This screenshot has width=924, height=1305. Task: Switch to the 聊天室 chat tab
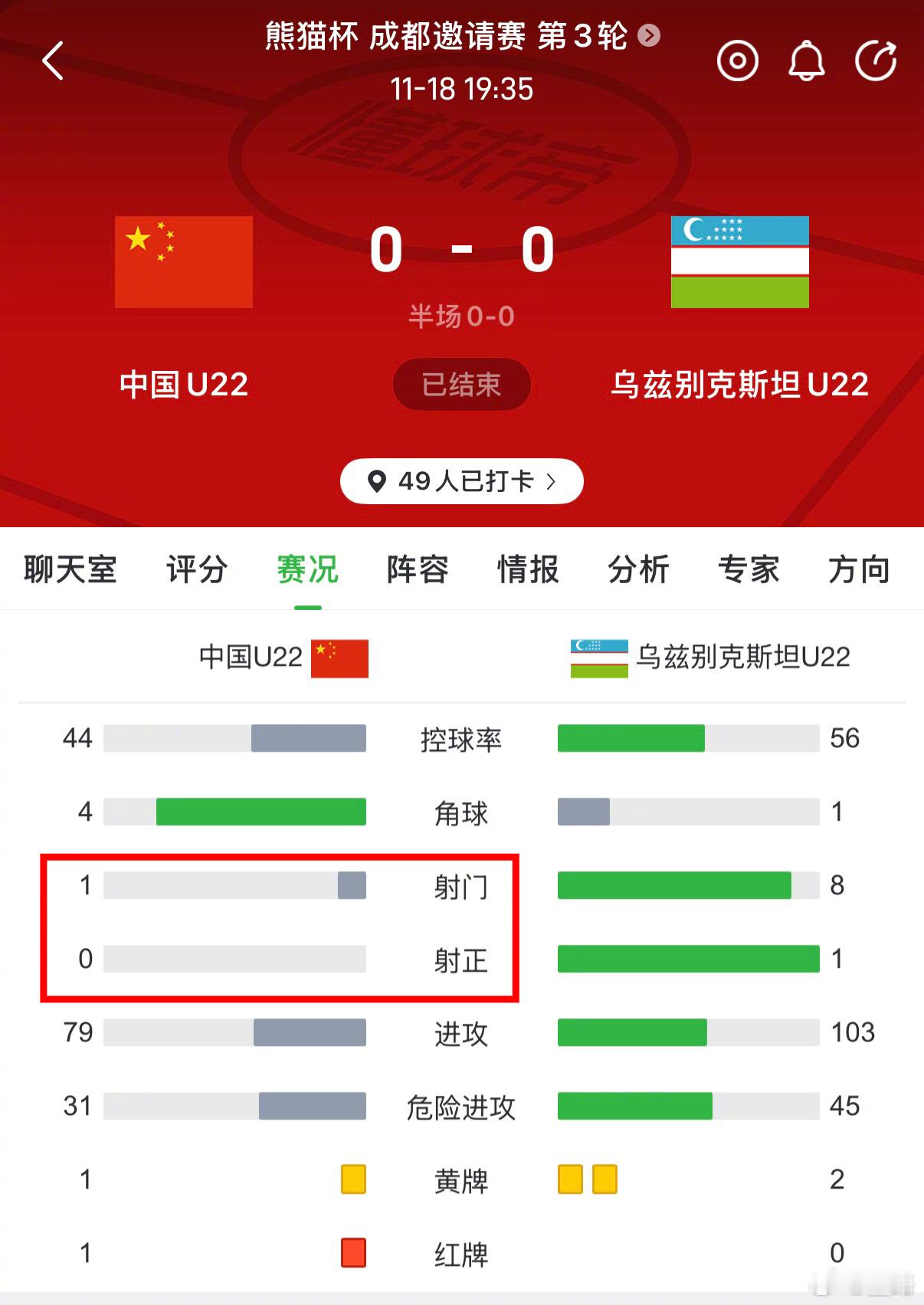pos(69,569)
